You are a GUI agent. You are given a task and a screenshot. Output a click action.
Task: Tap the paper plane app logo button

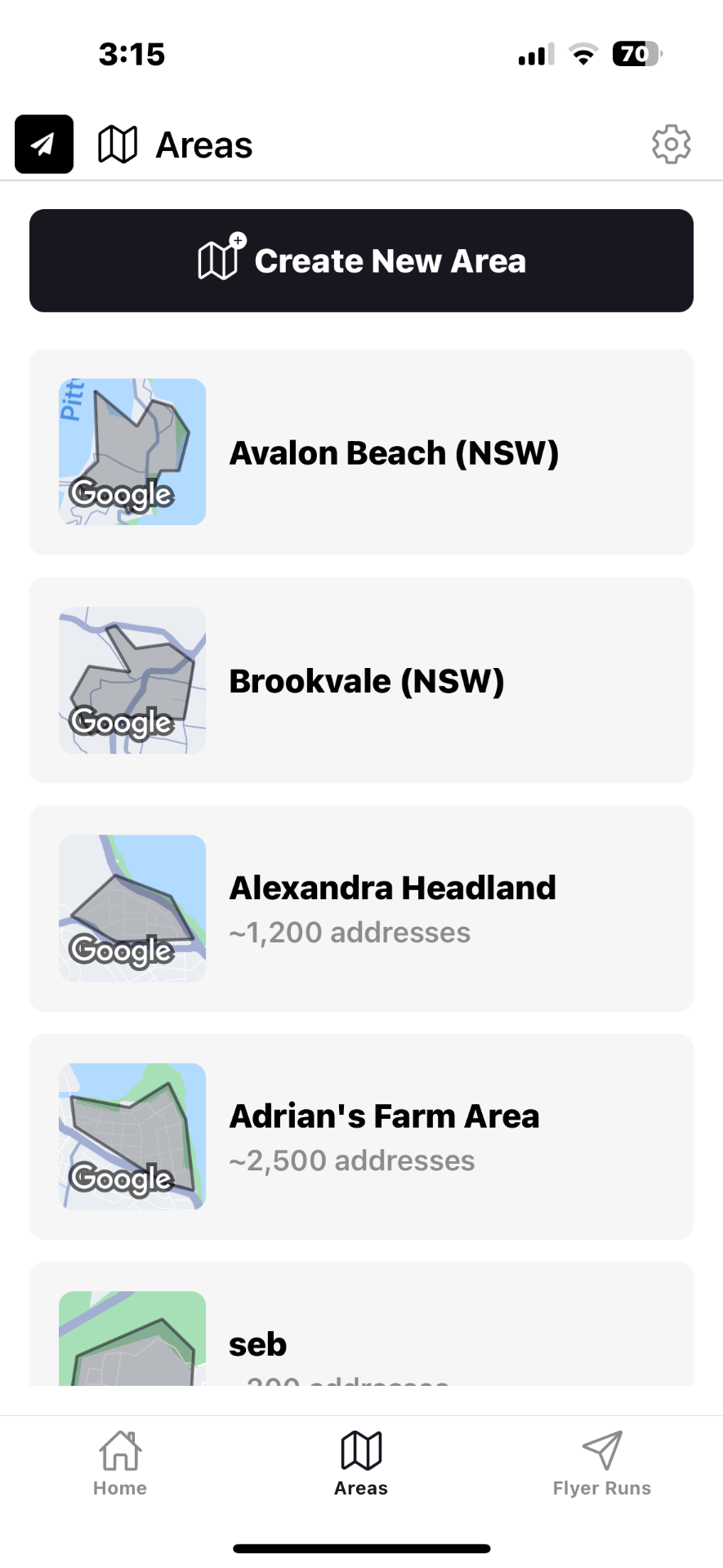(x=44, y=145)
